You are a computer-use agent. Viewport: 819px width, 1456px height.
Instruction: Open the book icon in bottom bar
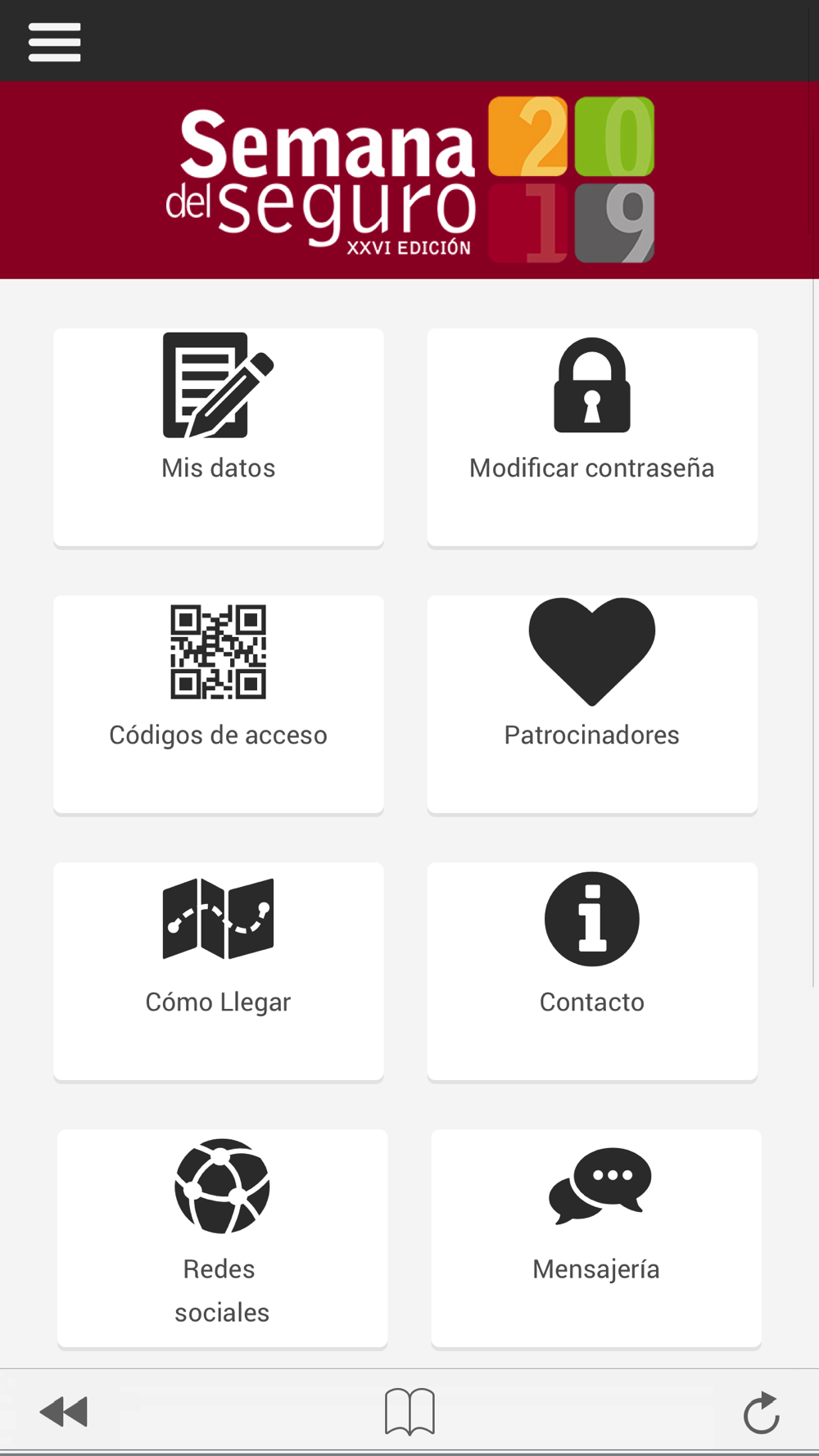(x=409, y=1411)
